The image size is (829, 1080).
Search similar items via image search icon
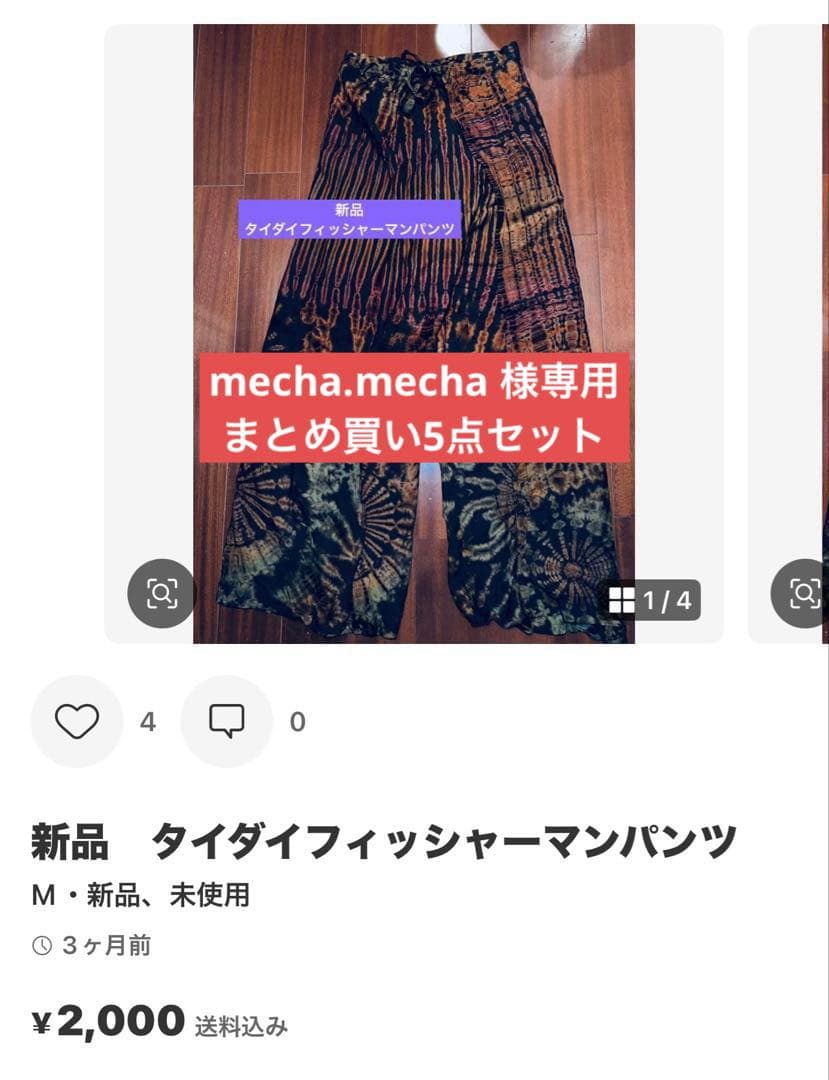click(161, 593)
